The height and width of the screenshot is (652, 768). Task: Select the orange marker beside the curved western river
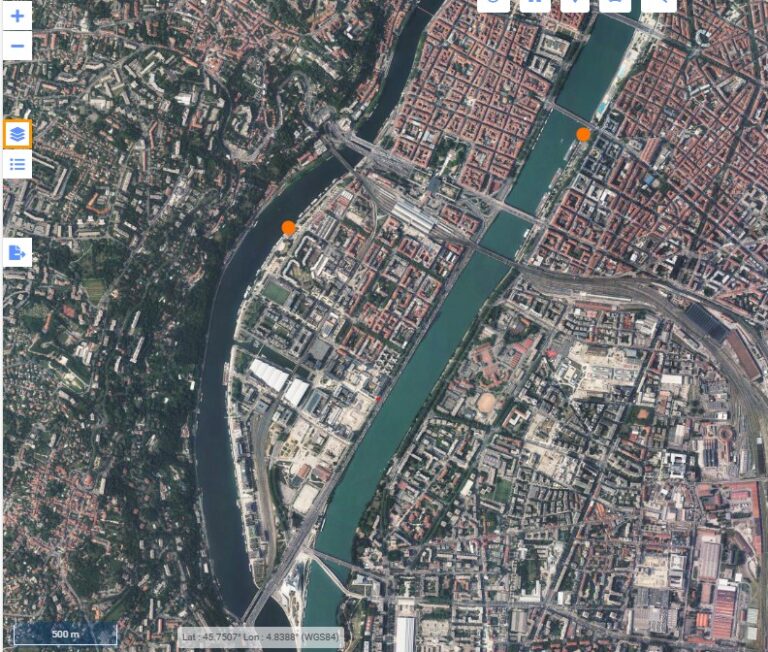pyautogui.click(x=289, y=227)
